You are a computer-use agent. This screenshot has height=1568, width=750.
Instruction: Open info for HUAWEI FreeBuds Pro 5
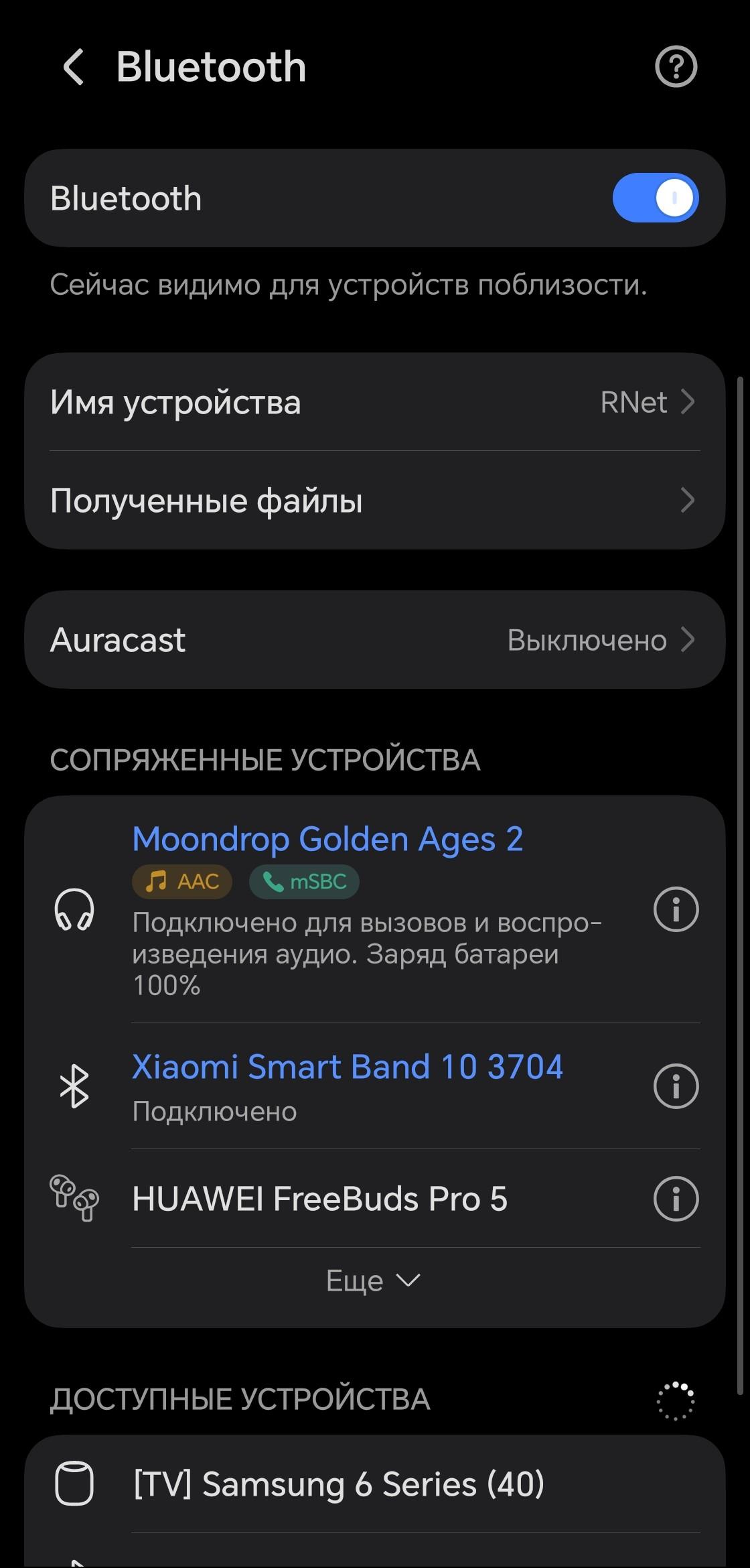[676, 1199]
